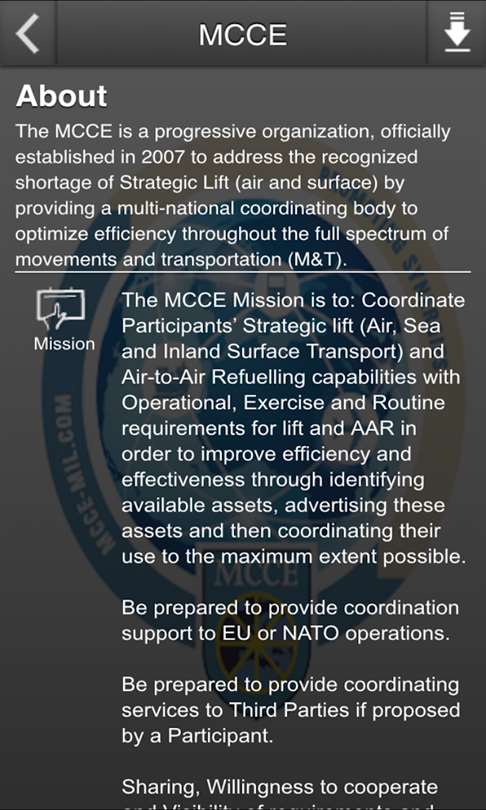This screenshot has width=486, height=810.
Task: Tap the download icon in the header
Action: pyautogui.click(x=457, y=33)
